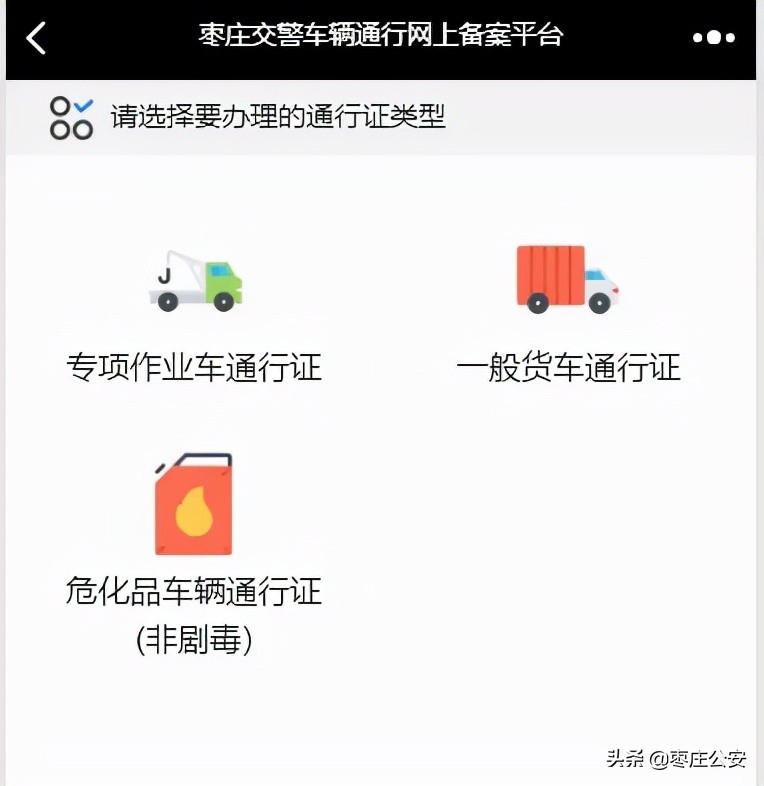Open 专项作业车通行证 application
Screen dimensions: 764x786
[195, 368]
